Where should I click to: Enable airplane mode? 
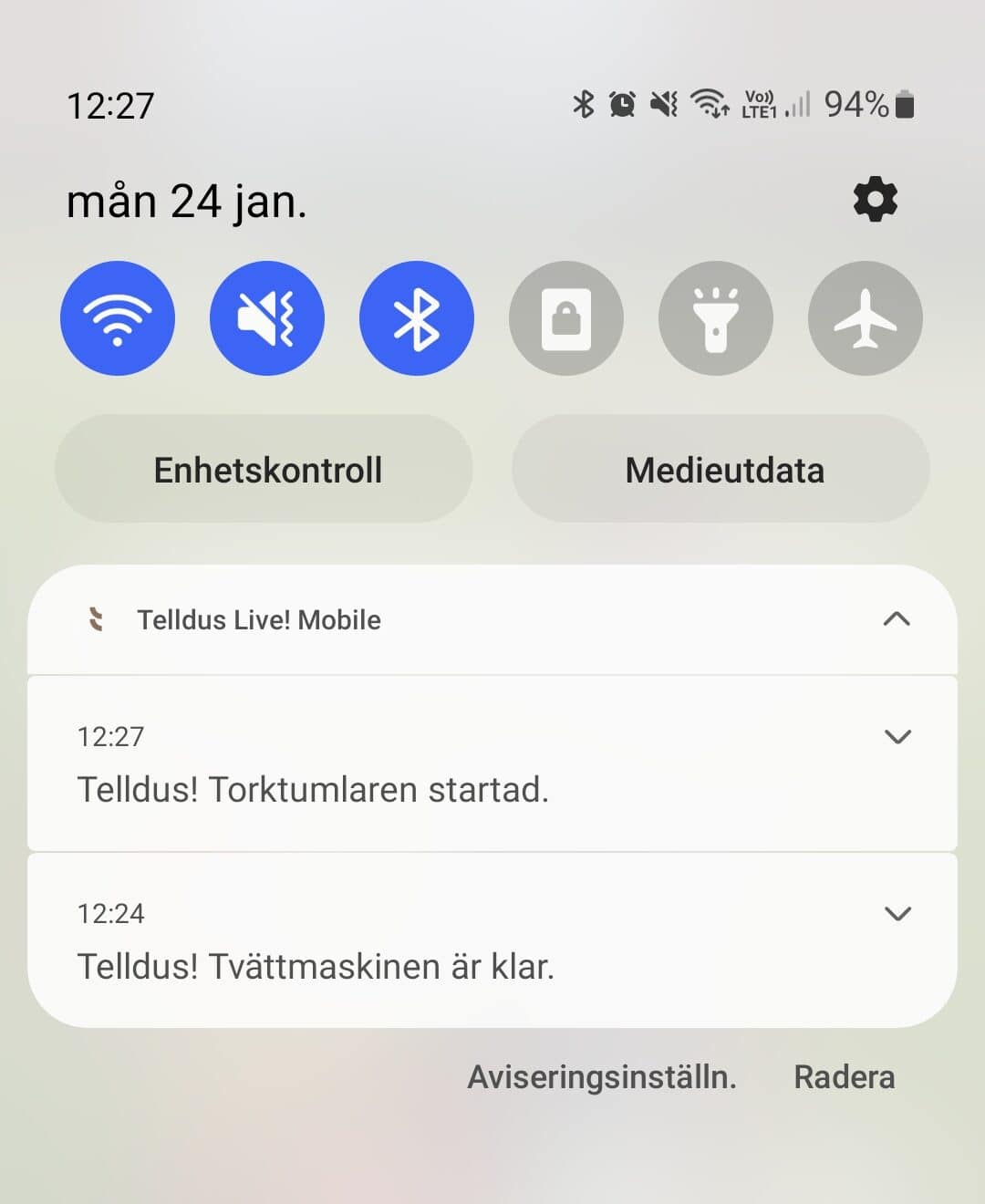865,318
